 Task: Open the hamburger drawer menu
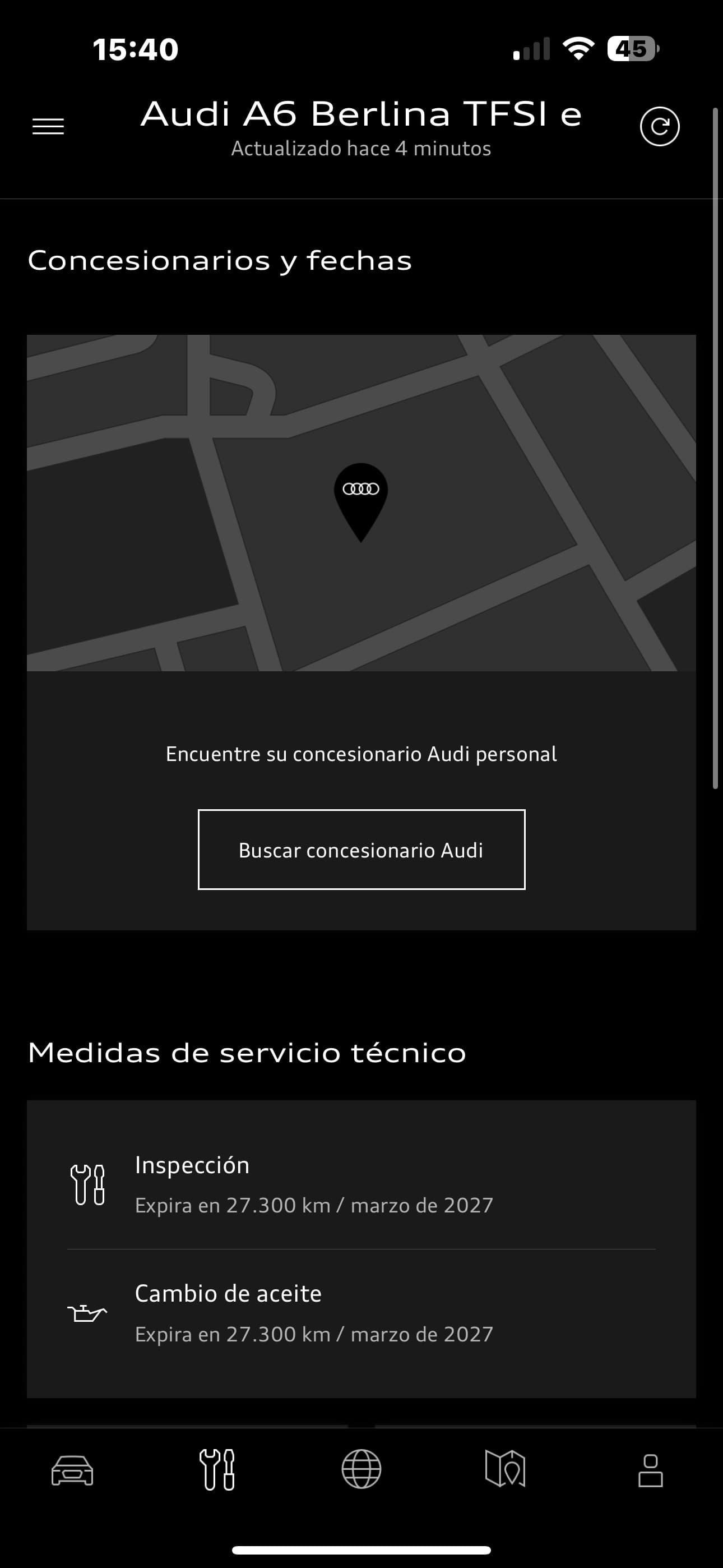coord(48,127)
